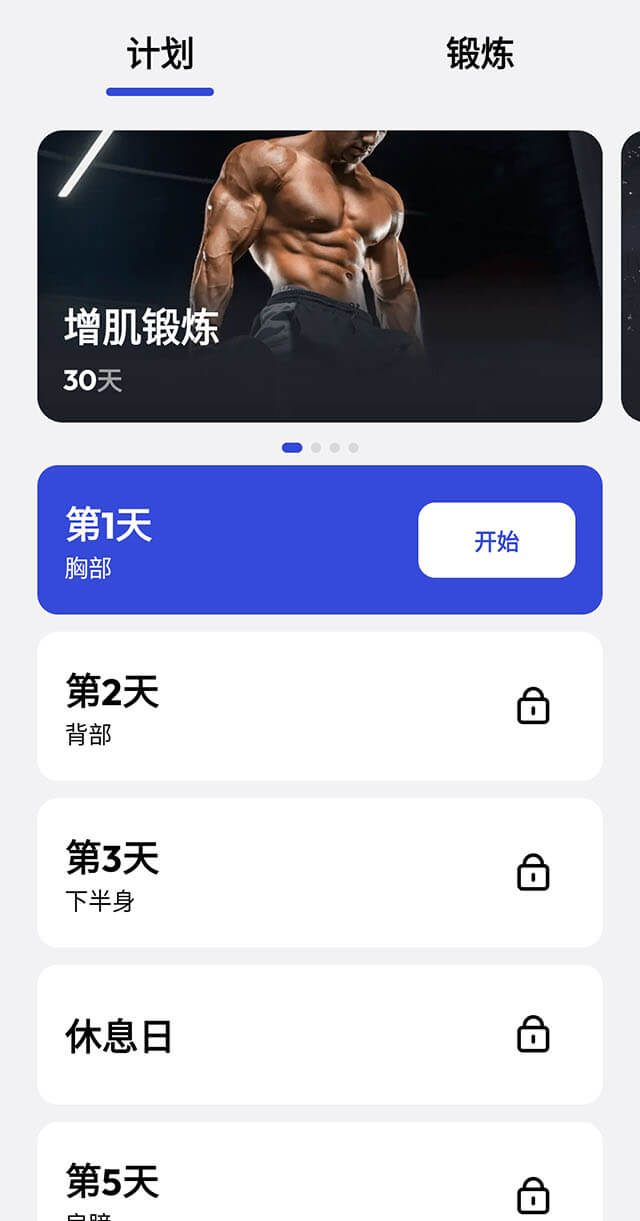This screenshot has height=1221, width=640.
Task: Open the 第1天 胸部 card
Action: pyautogui.click(x=220, y=540)
